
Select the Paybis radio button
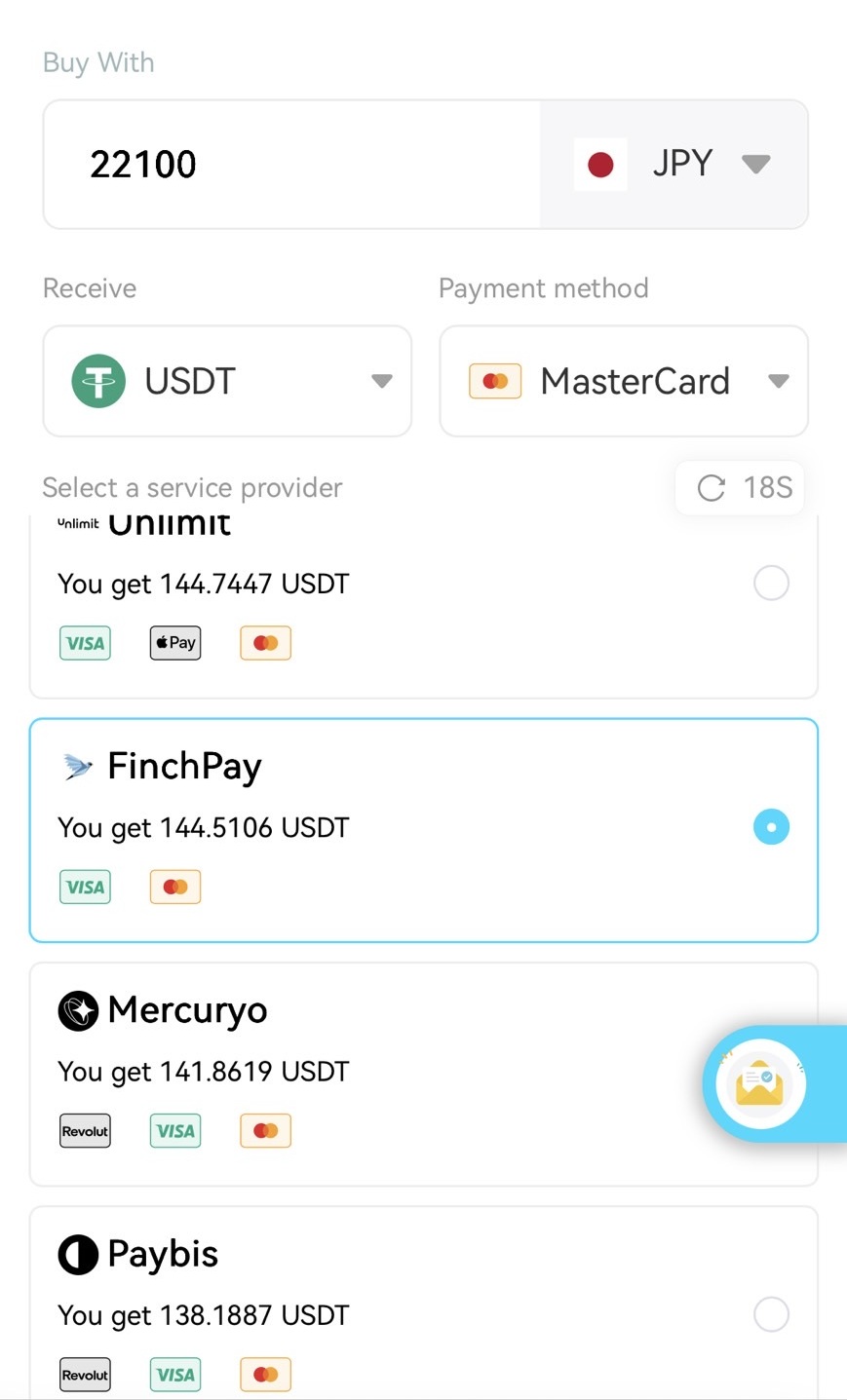771,1314
